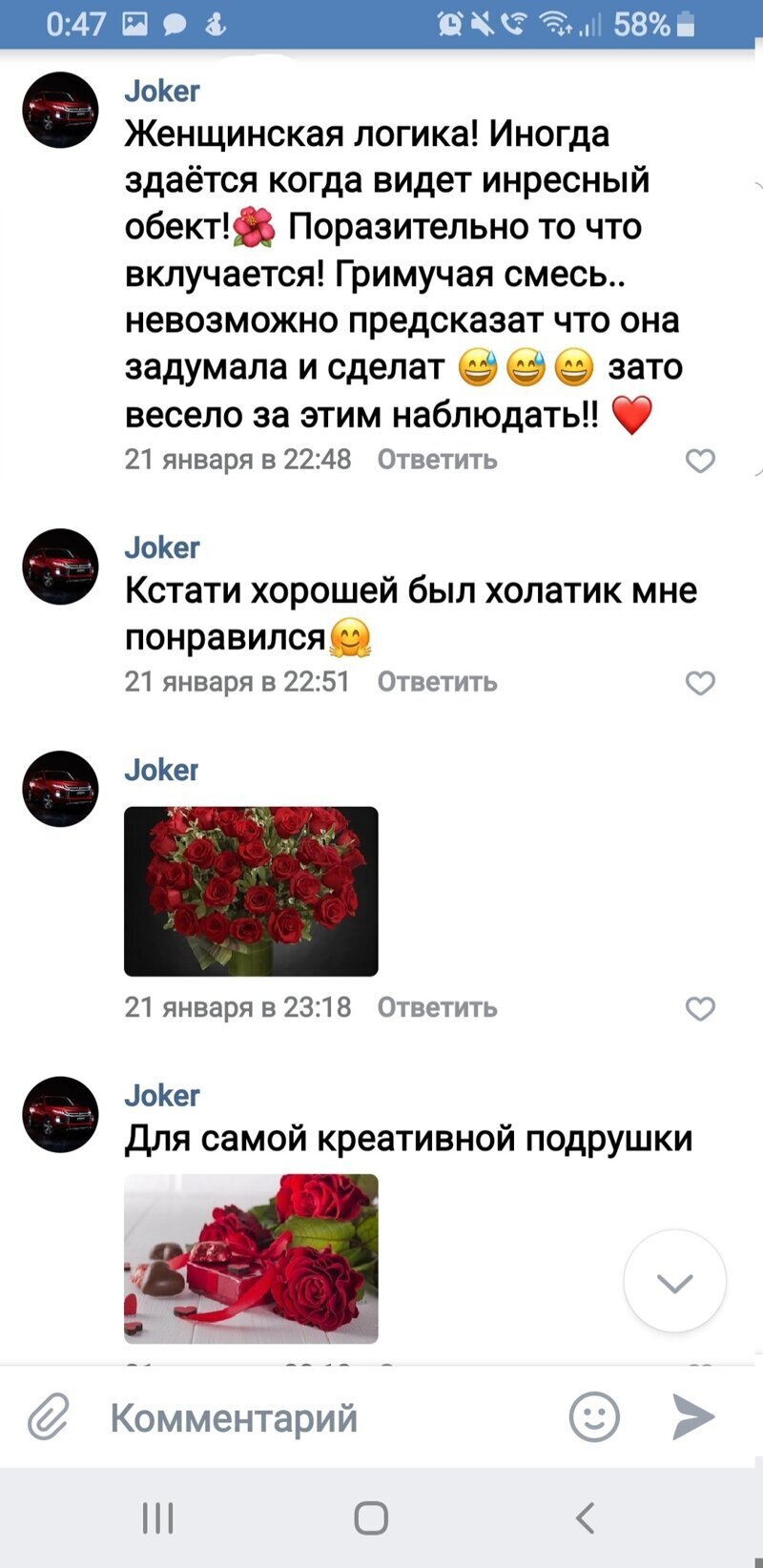Like the roses photo comment
The image size is (763, 1568).
(x=700, y=1007)
